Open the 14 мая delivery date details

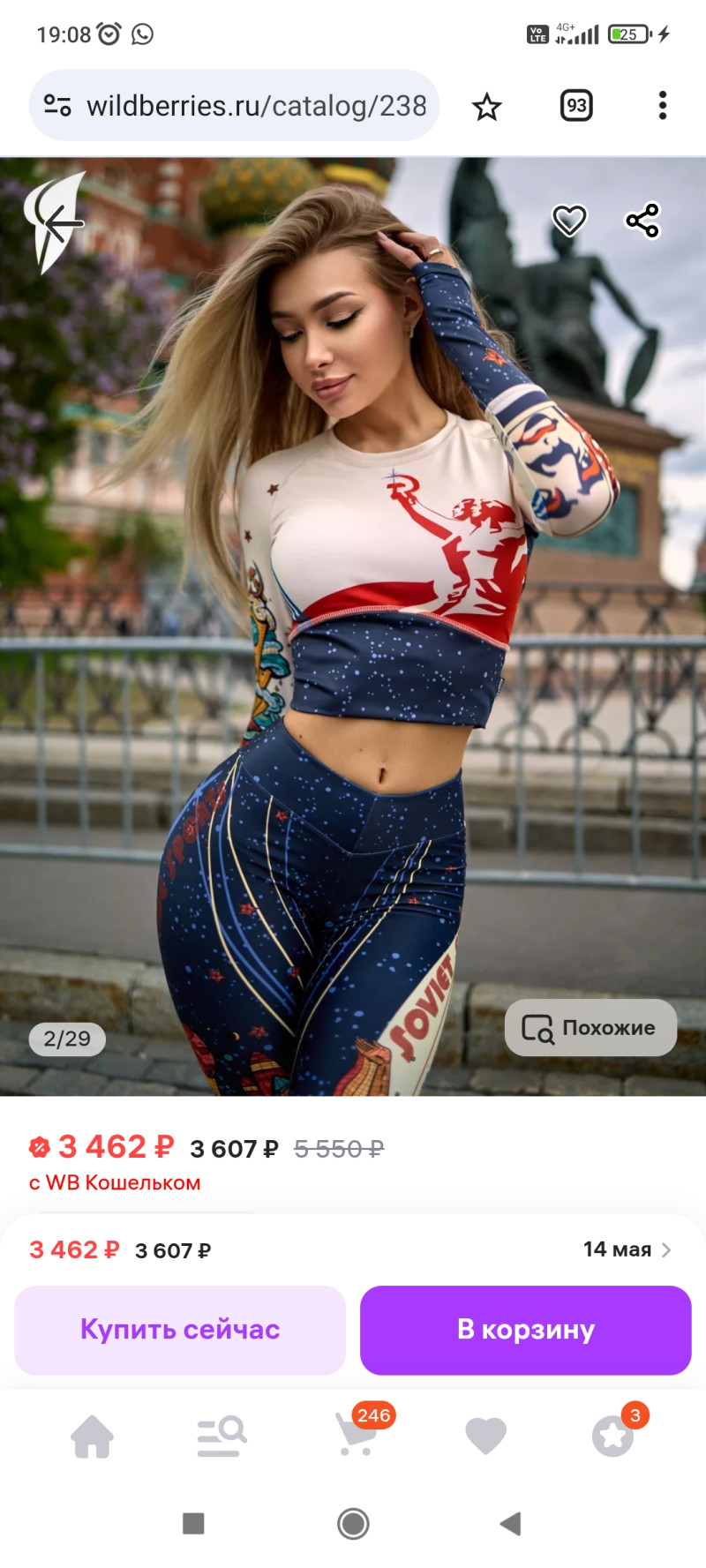[x=627, y=1249]
